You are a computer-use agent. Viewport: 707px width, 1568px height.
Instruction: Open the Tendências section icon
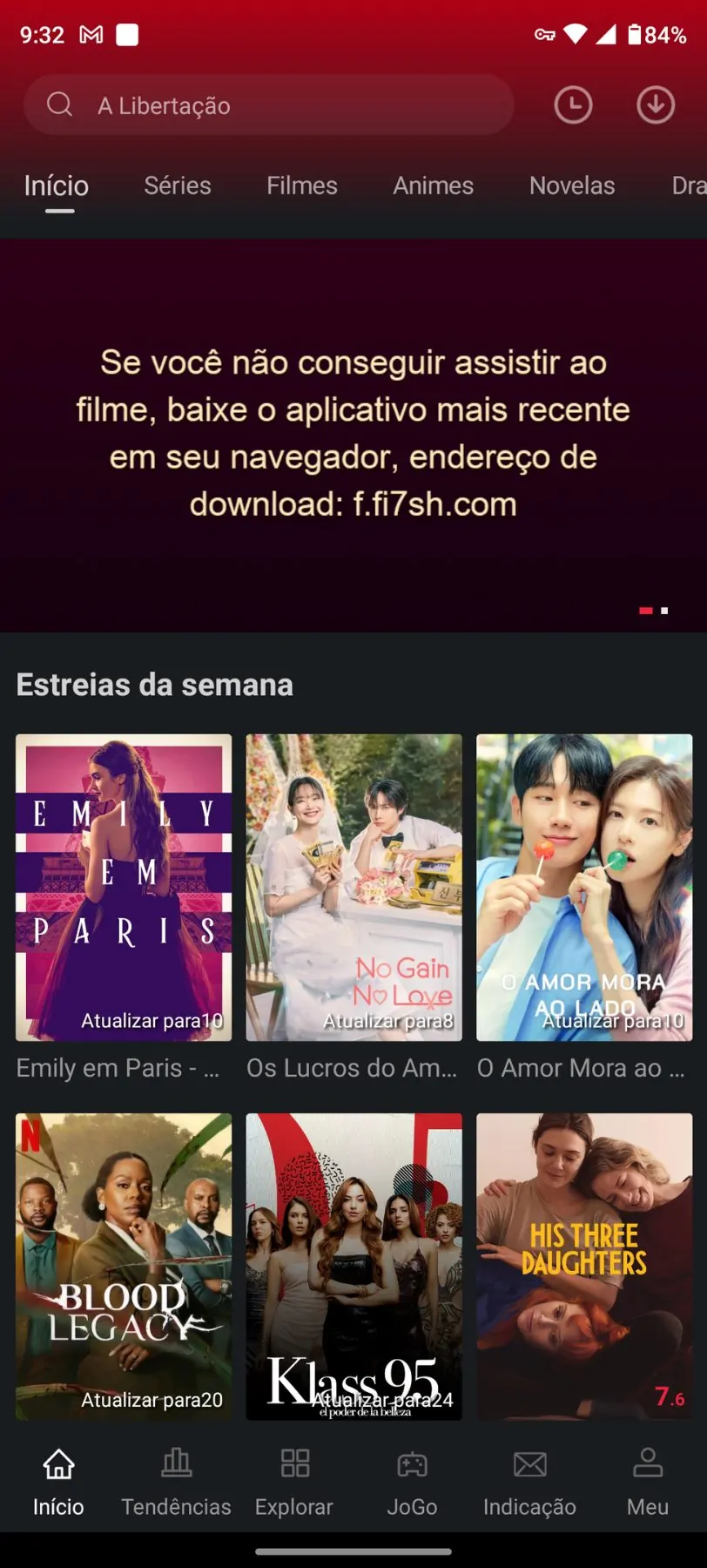point(176,1463)
